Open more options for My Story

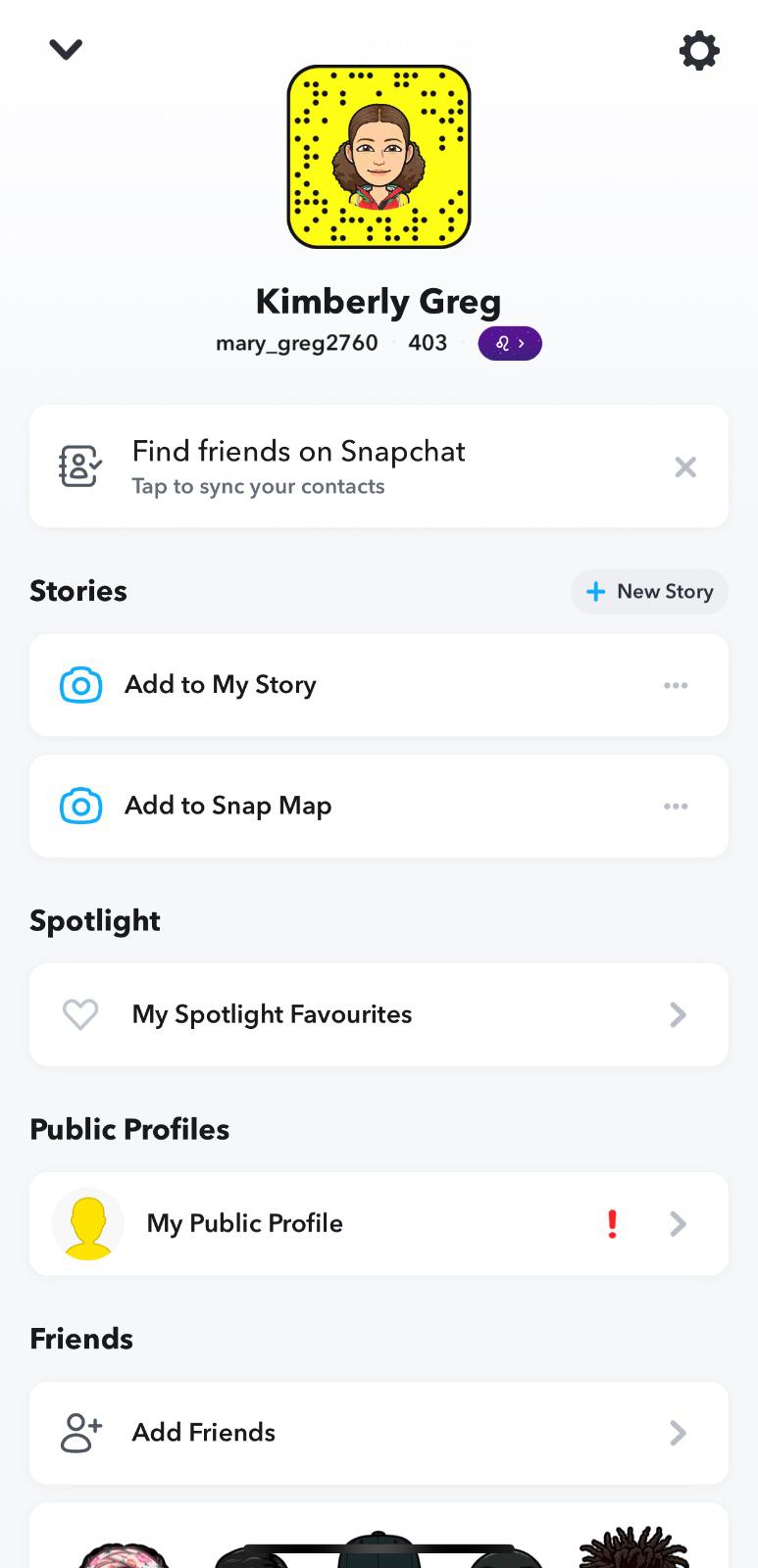[x=676, y=685]
